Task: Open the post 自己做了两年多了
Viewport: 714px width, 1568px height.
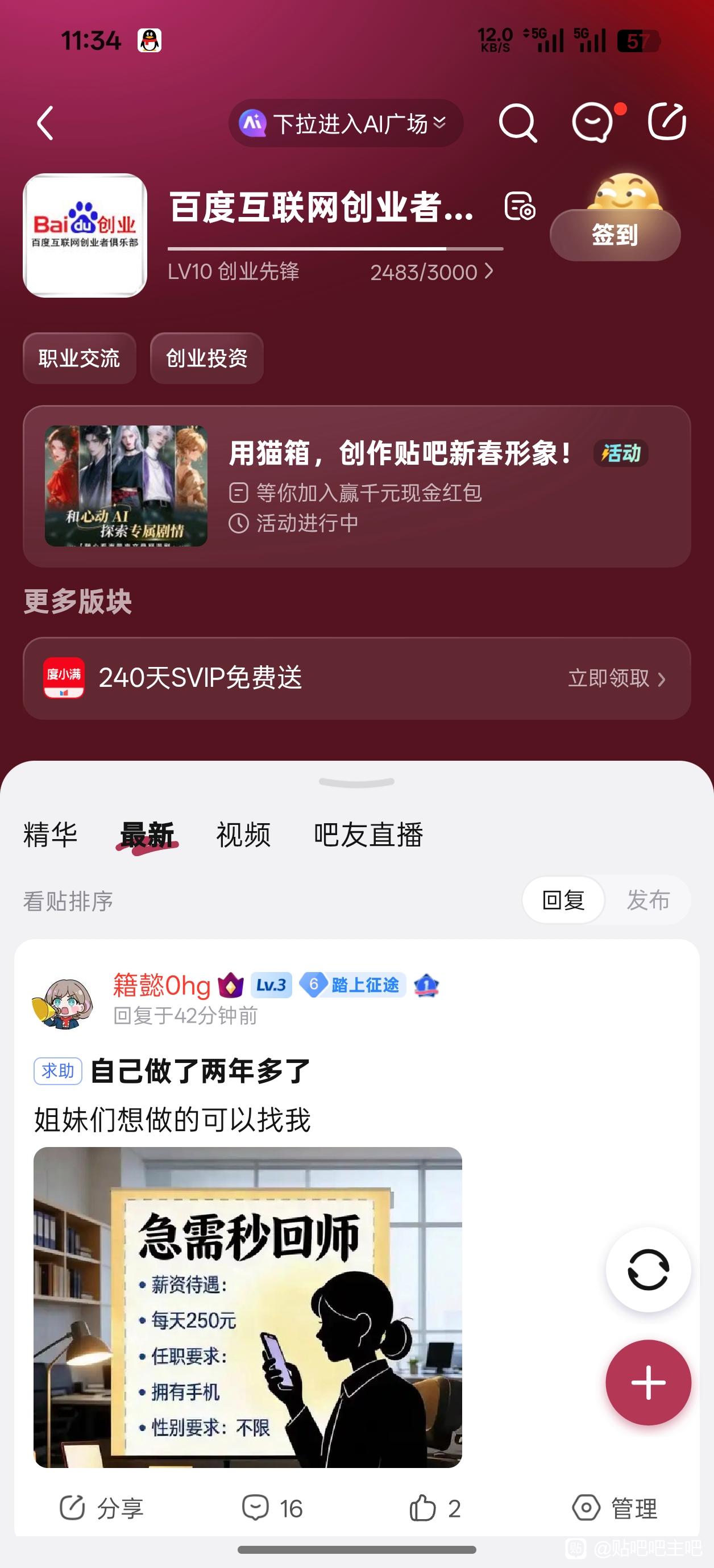Action: (201, 1071)
